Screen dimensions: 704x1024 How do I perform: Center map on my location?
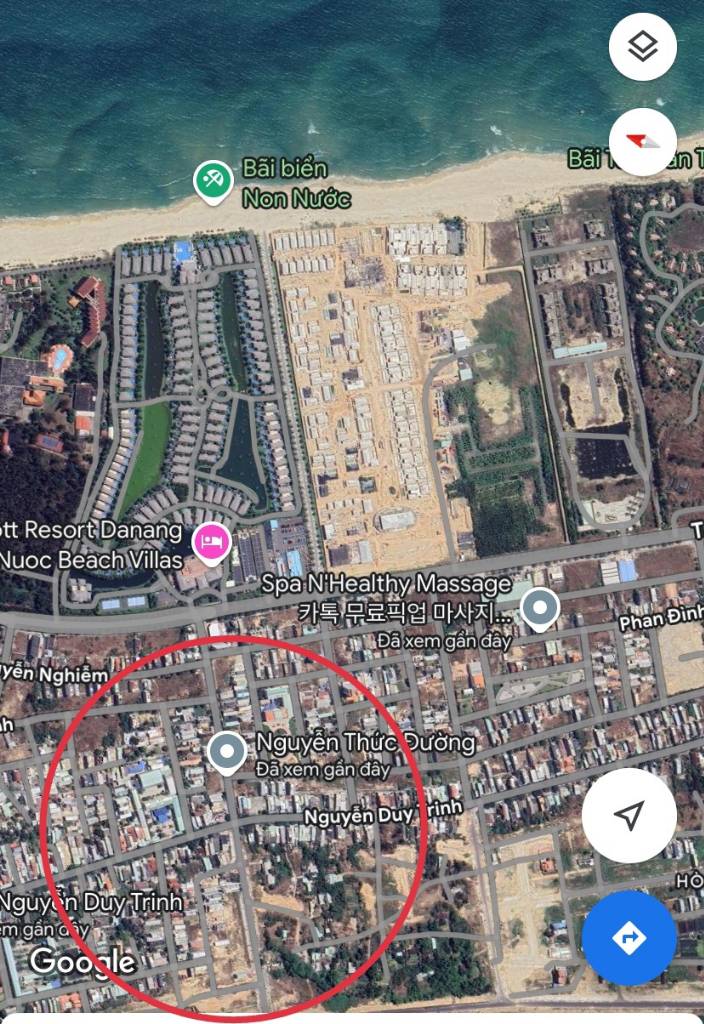[629, 816]
